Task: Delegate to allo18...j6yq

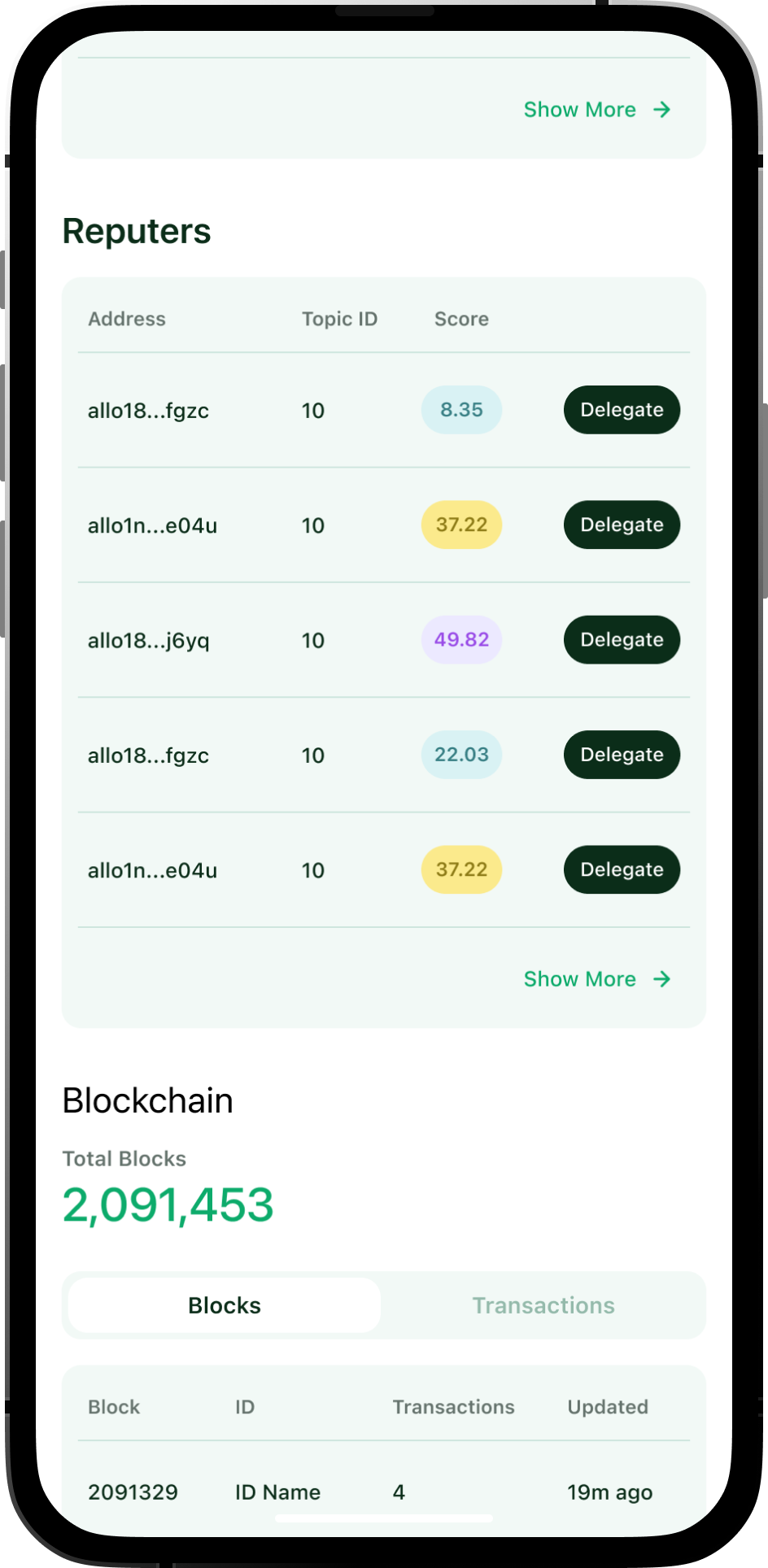Action: 622,640
